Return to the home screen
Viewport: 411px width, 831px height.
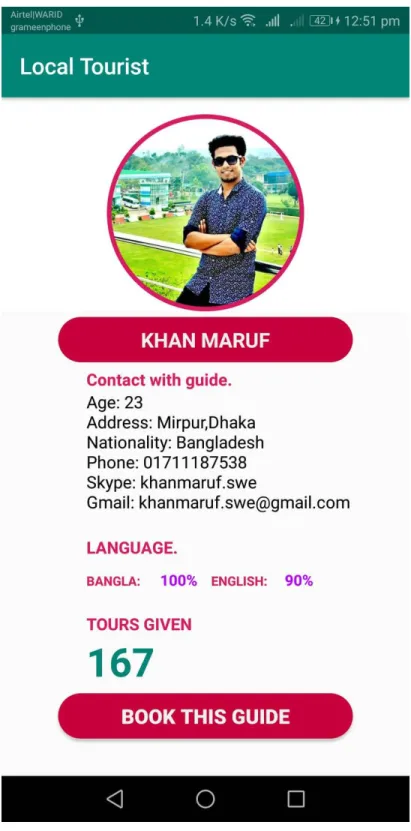206,799
